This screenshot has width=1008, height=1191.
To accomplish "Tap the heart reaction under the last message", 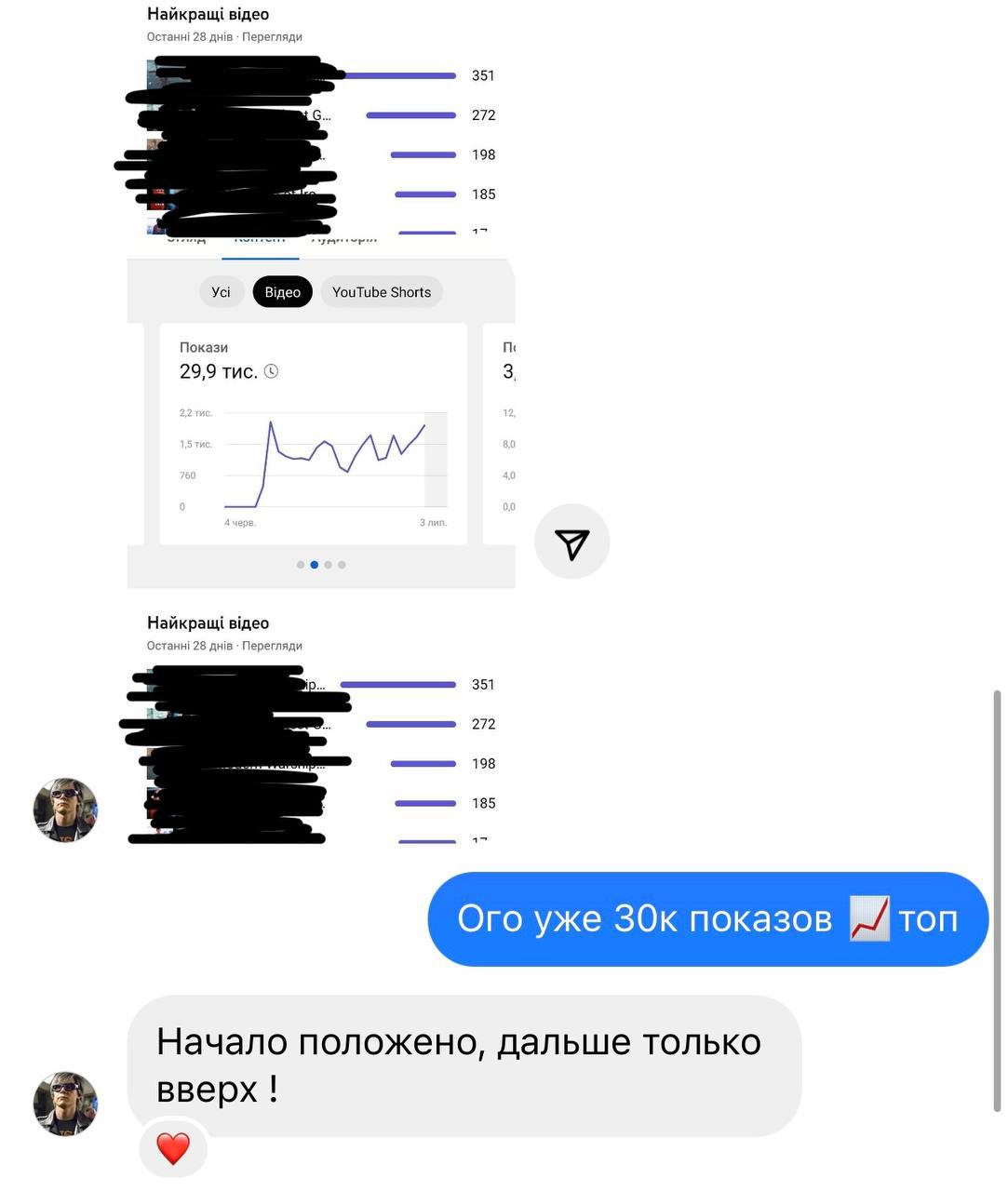I will pos(172,1149).
